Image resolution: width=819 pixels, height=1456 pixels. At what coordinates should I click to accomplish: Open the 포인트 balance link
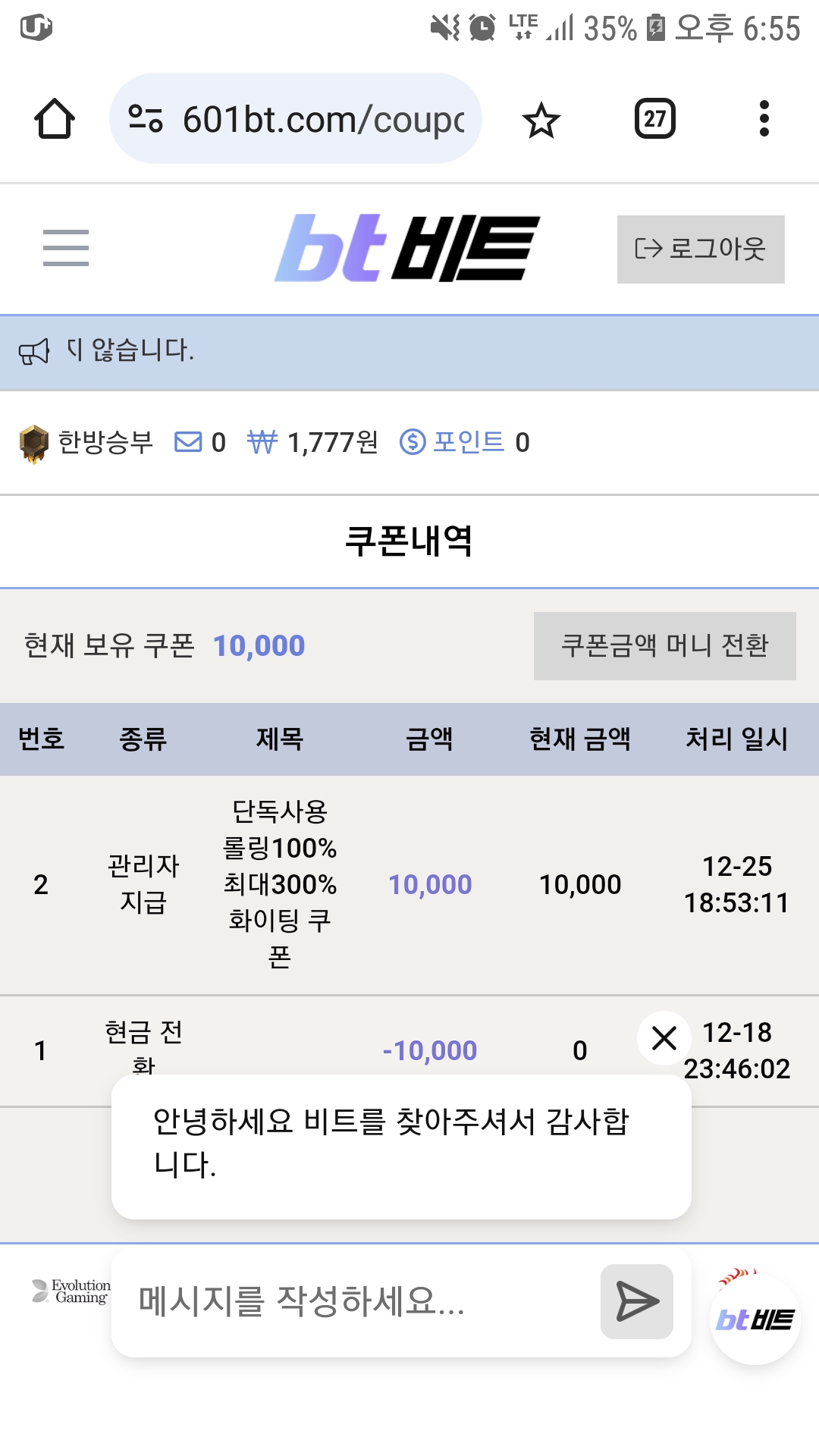[465, 441]
